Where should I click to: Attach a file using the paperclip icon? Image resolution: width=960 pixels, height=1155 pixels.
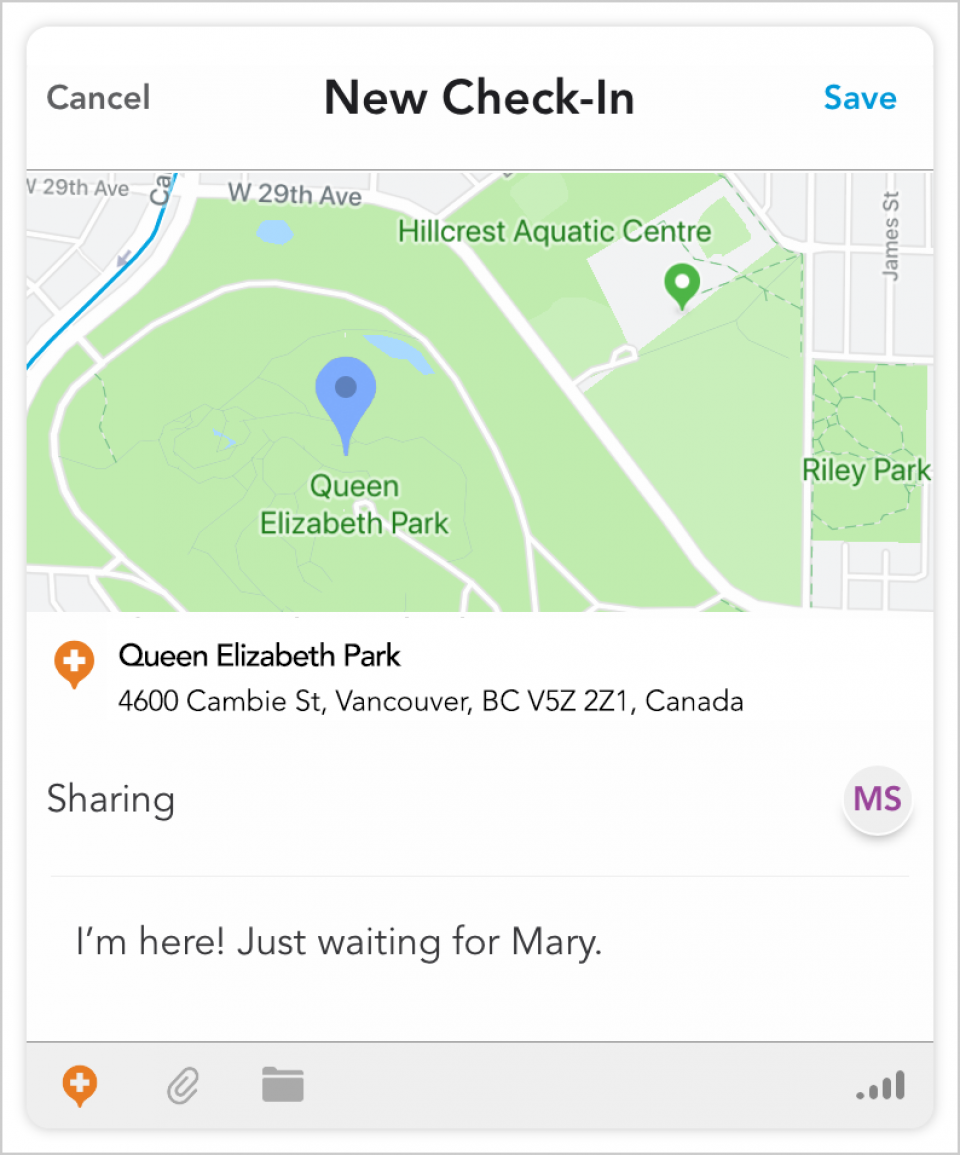click(x=182, y=1084)
